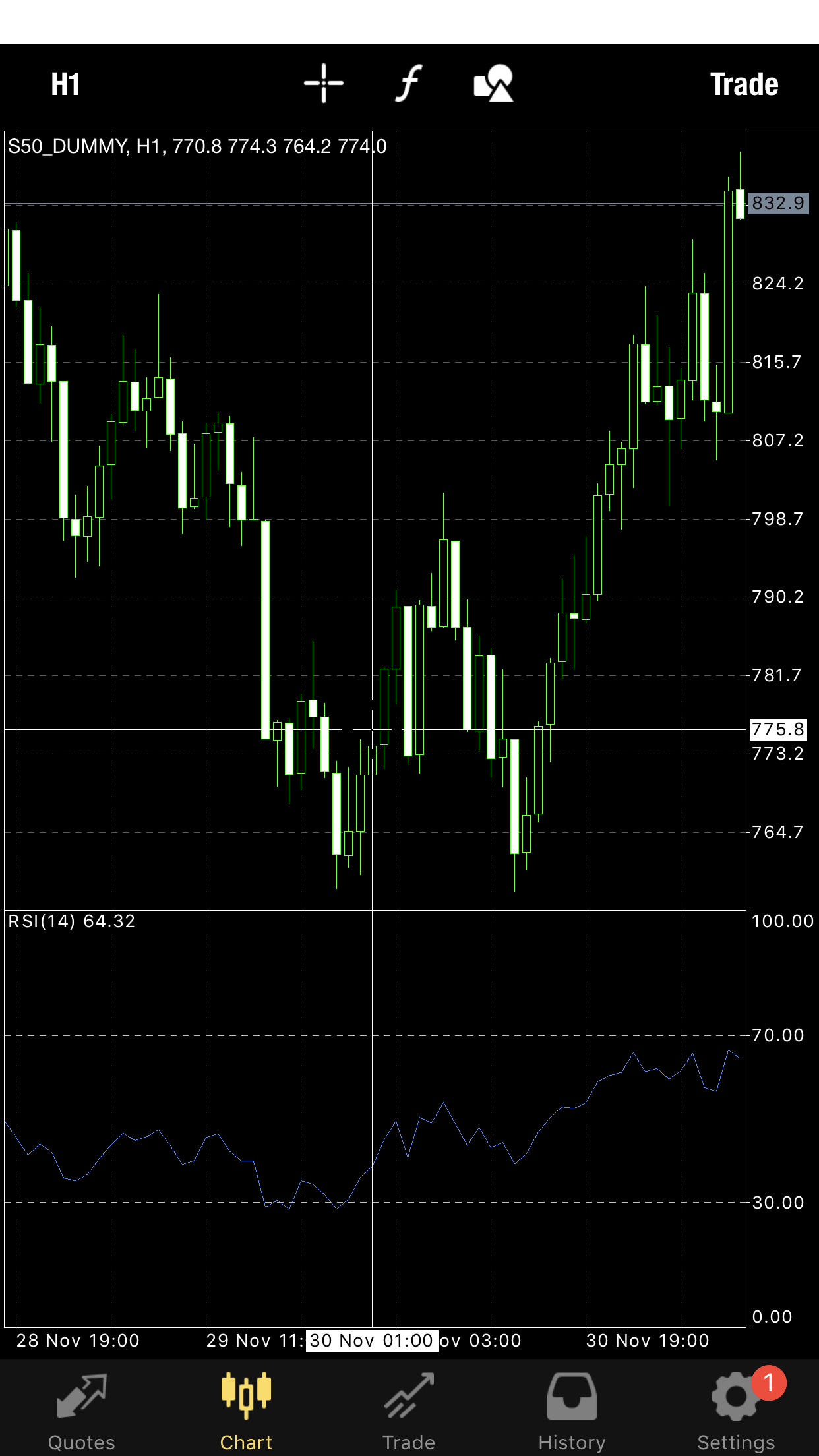
Task: Change the H1 timeframe
Action: click(66, 84)
